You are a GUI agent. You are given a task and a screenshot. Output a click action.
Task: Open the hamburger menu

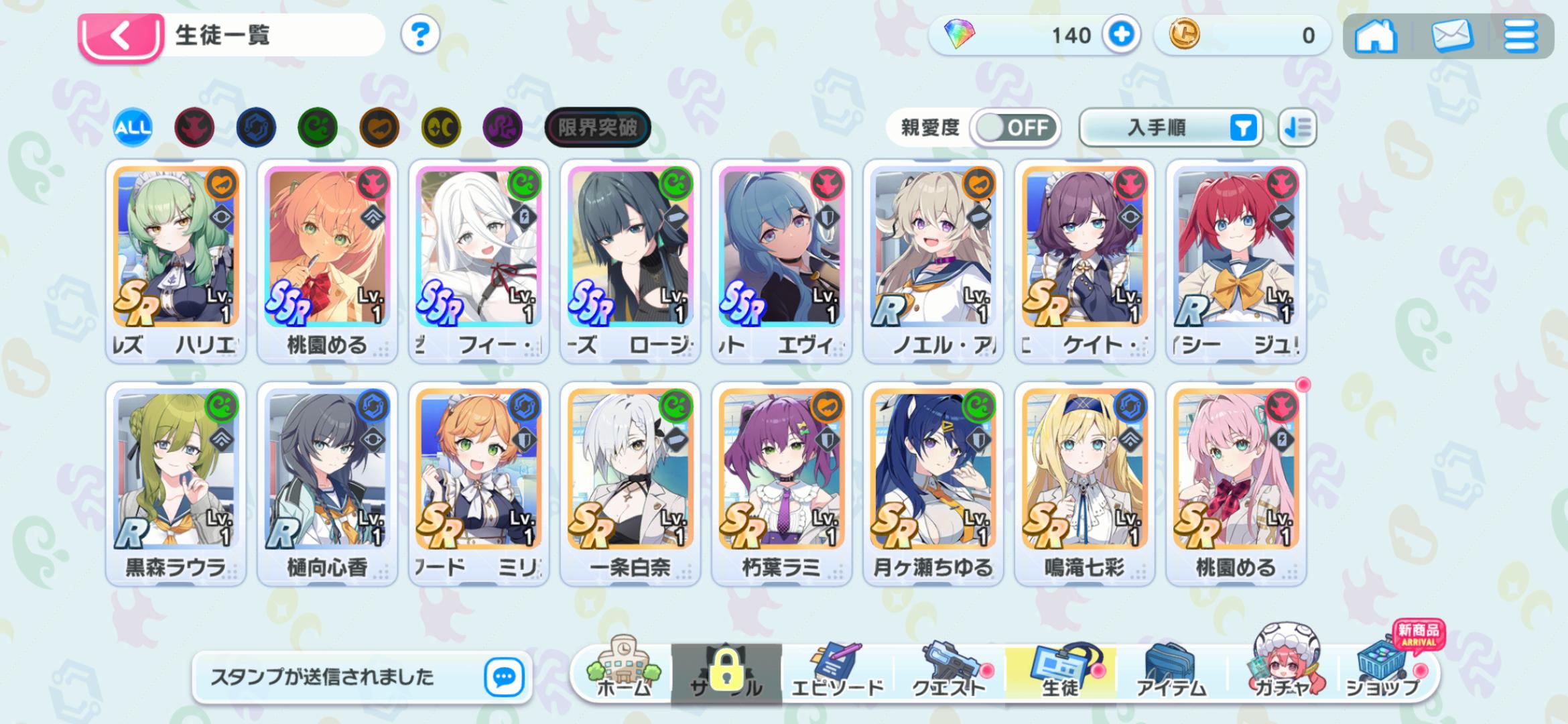[x=1520, y=36]
